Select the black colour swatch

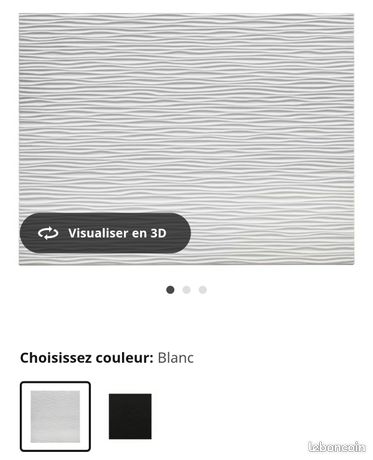click(x=130, y=416)
